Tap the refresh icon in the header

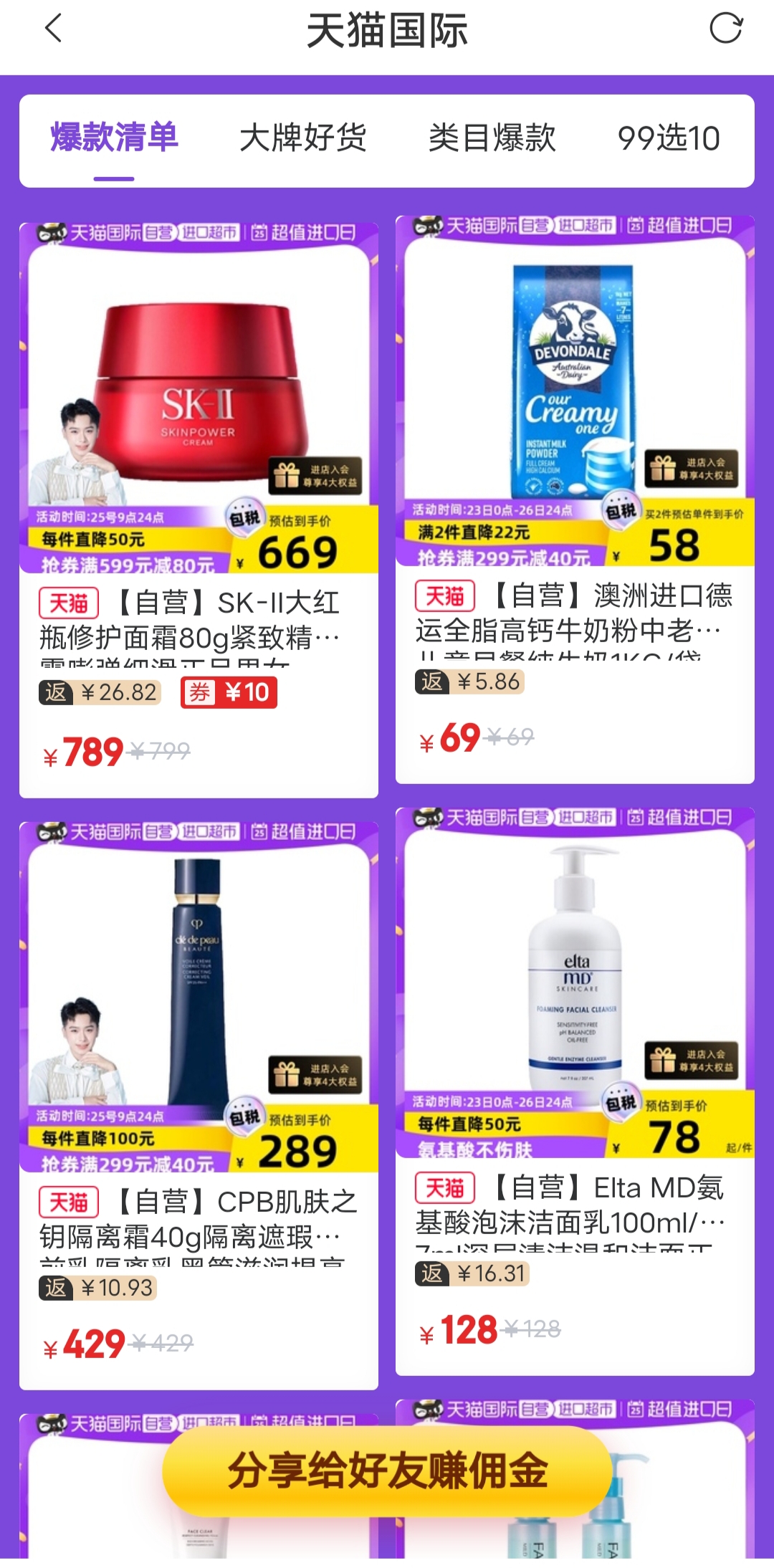click(725, 29)
